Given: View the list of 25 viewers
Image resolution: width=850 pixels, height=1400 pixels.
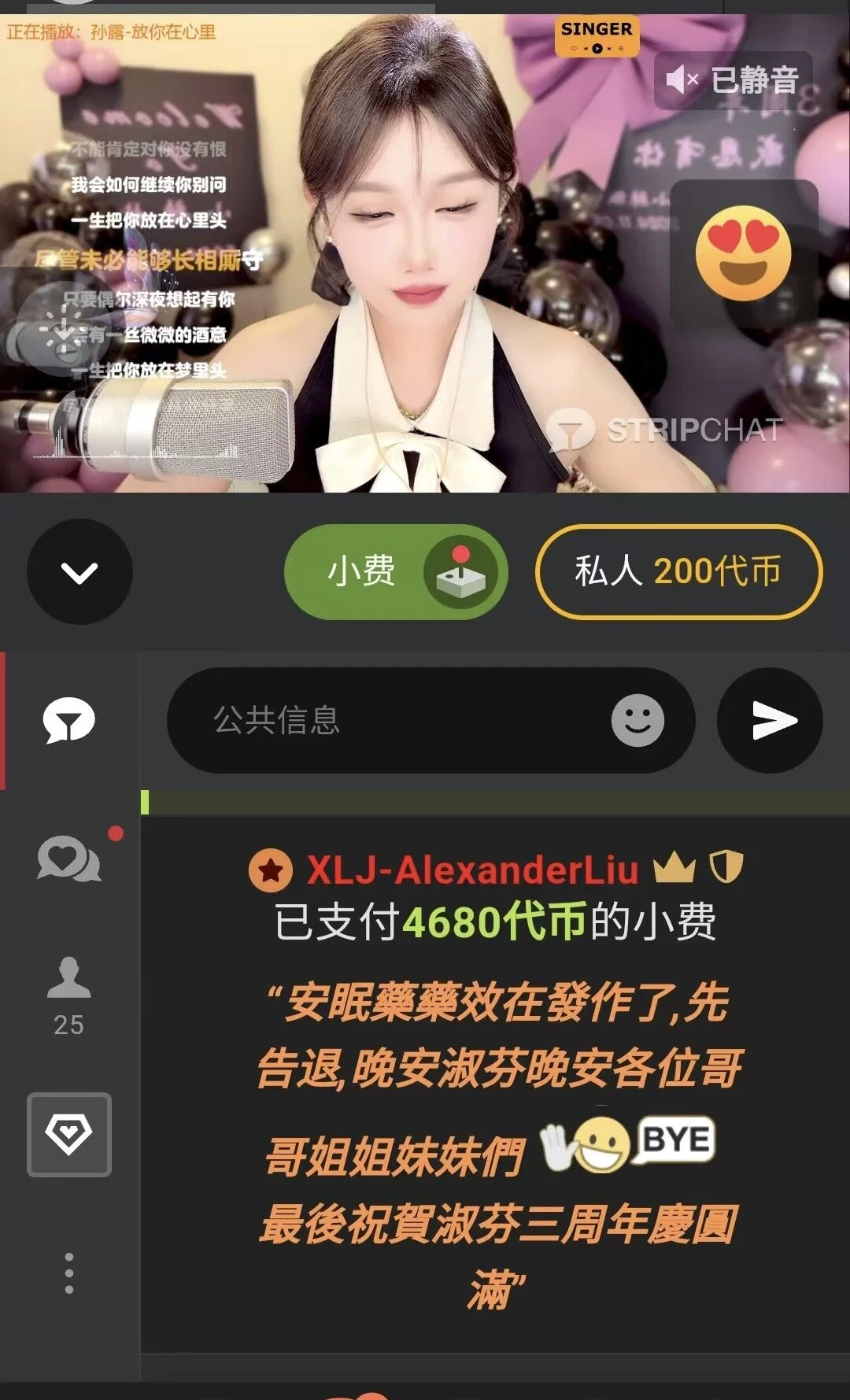Looking at the screenshot, I should [x=69, y=996].
